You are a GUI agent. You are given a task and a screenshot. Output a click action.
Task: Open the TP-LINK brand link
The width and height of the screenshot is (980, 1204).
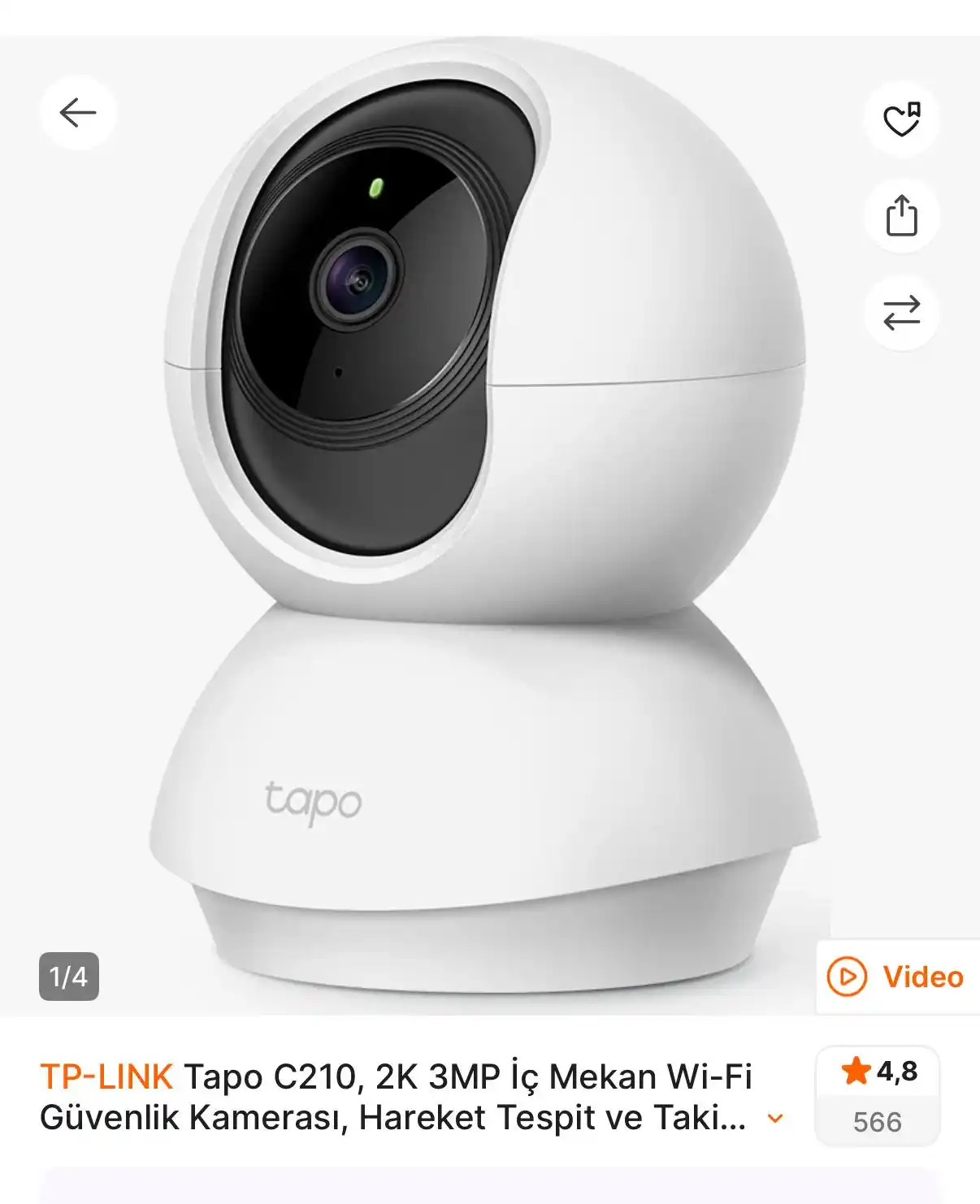(x=106, y=1076)
